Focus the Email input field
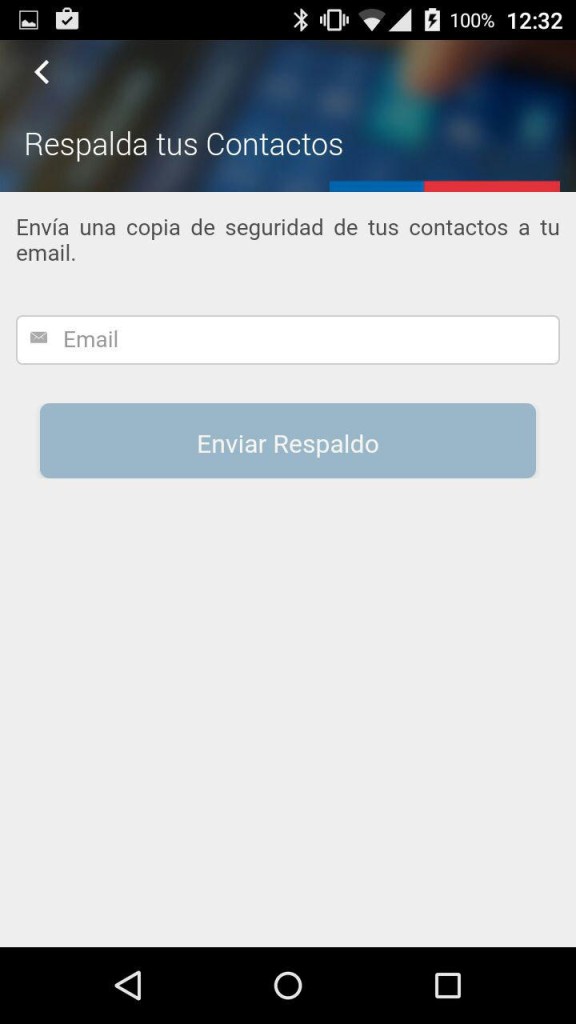Image resolution: width=576 pixels, height=1024 pixels. [x=287, y=340]
